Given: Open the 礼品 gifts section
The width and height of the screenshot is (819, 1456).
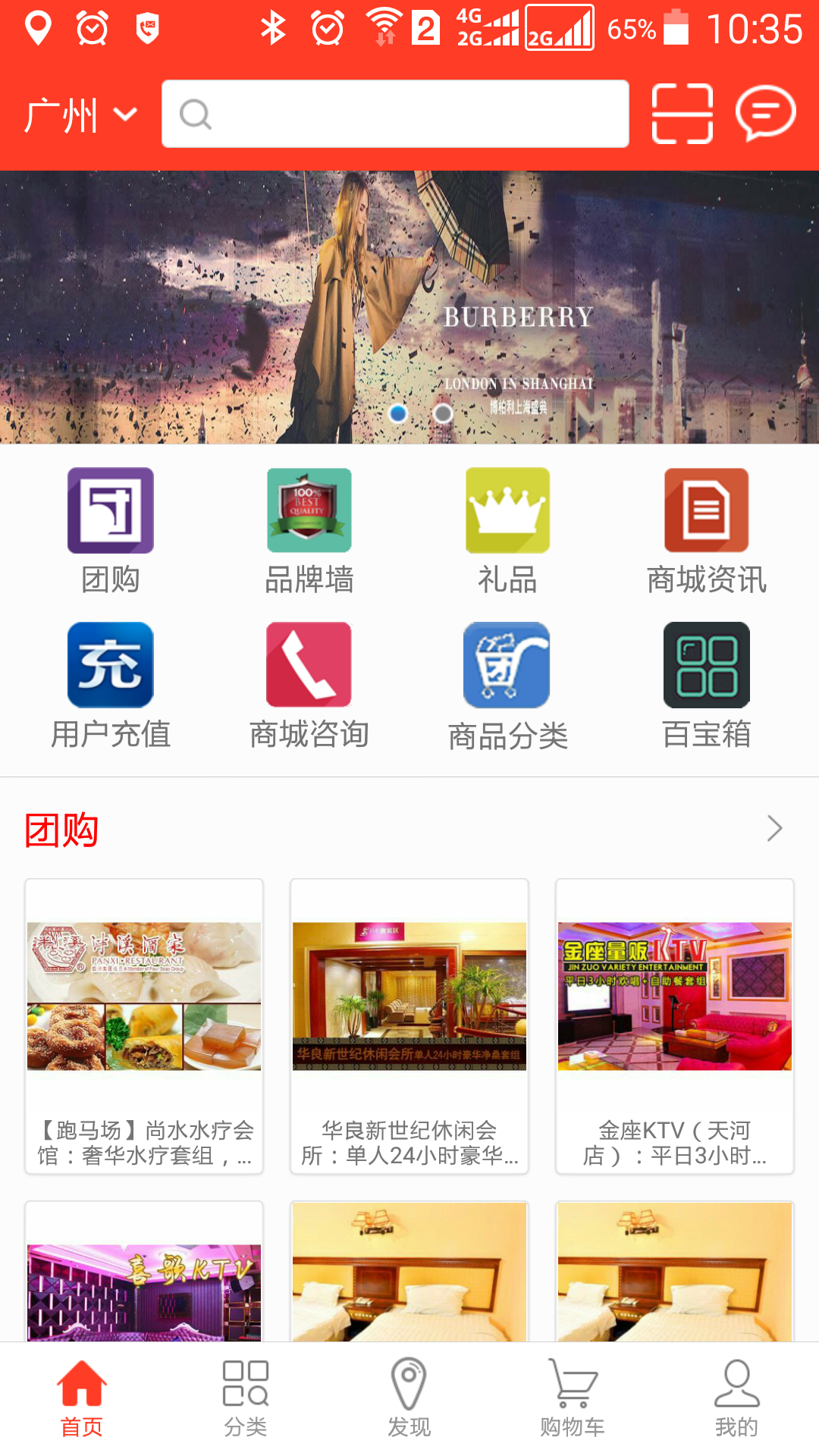Looking at the screenshot, I should [x=507, y=510].
